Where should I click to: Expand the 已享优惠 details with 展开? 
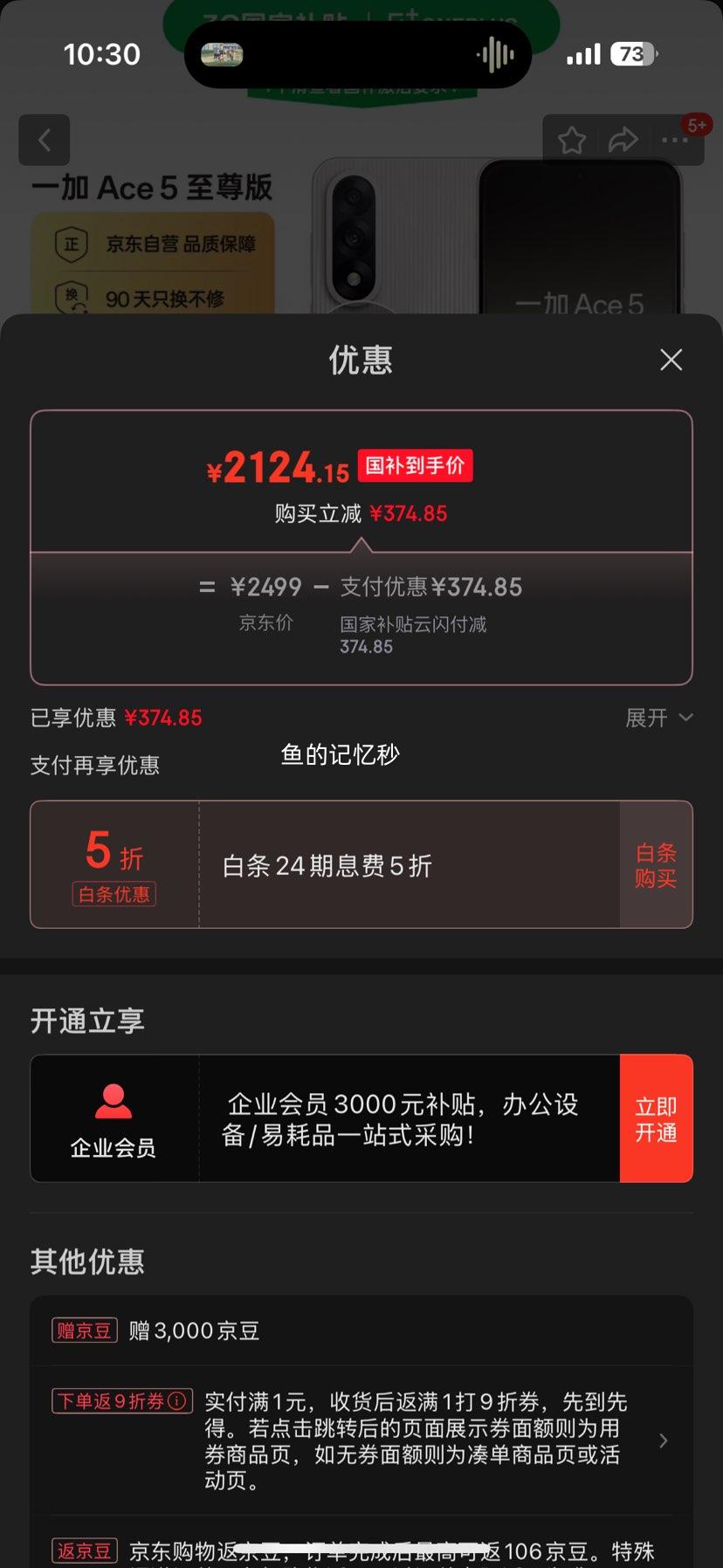tap(658, 718)
